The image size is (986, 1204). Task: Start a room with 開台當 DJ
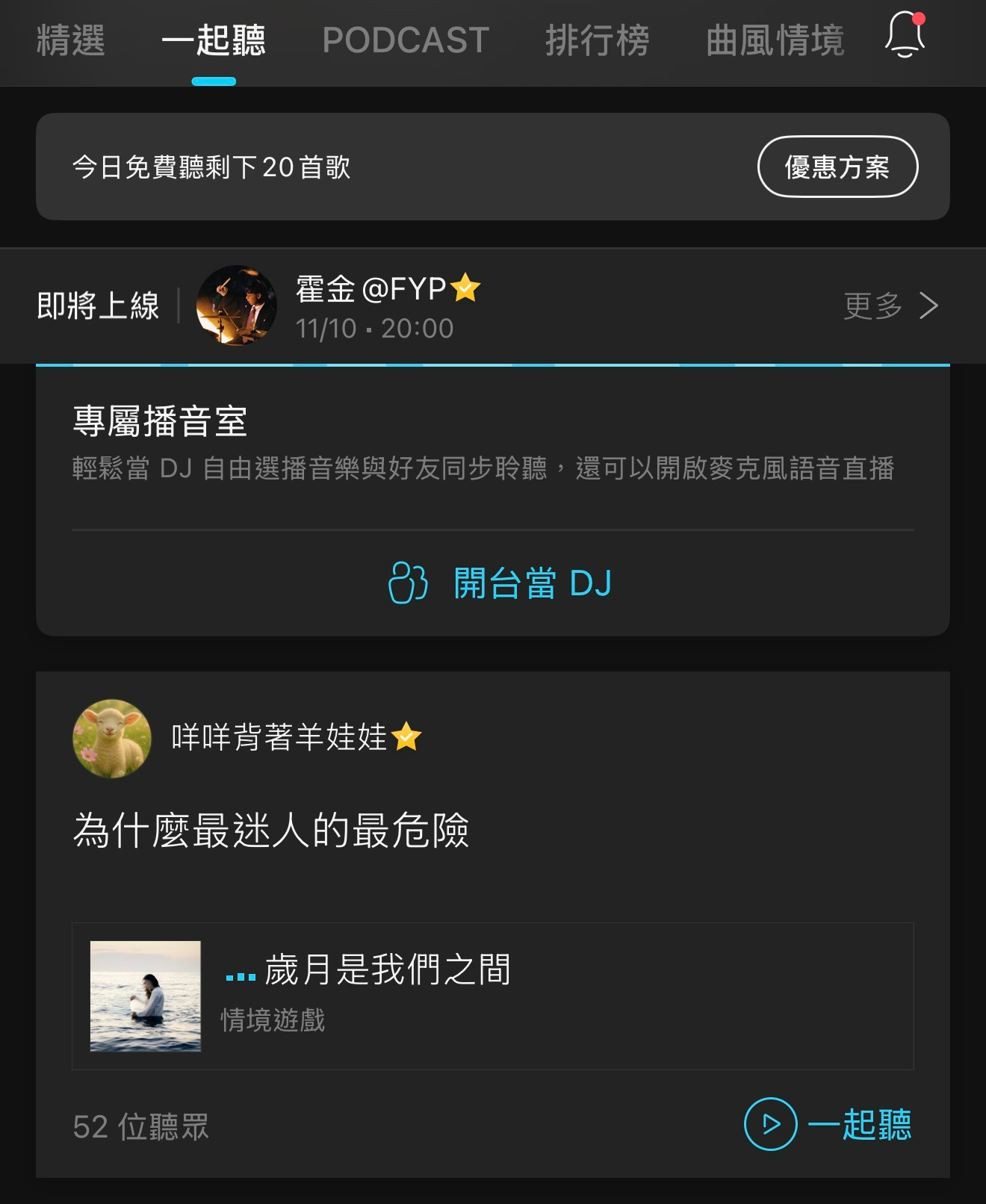500,583
